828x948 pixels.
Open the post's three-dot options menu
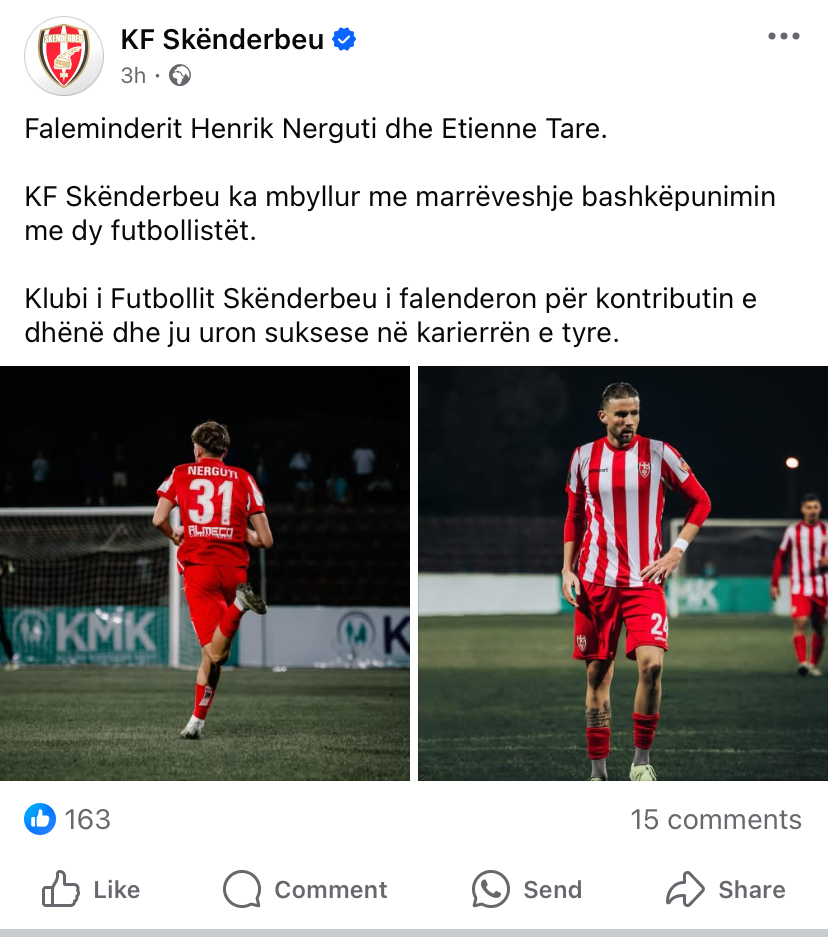(783, 37)
